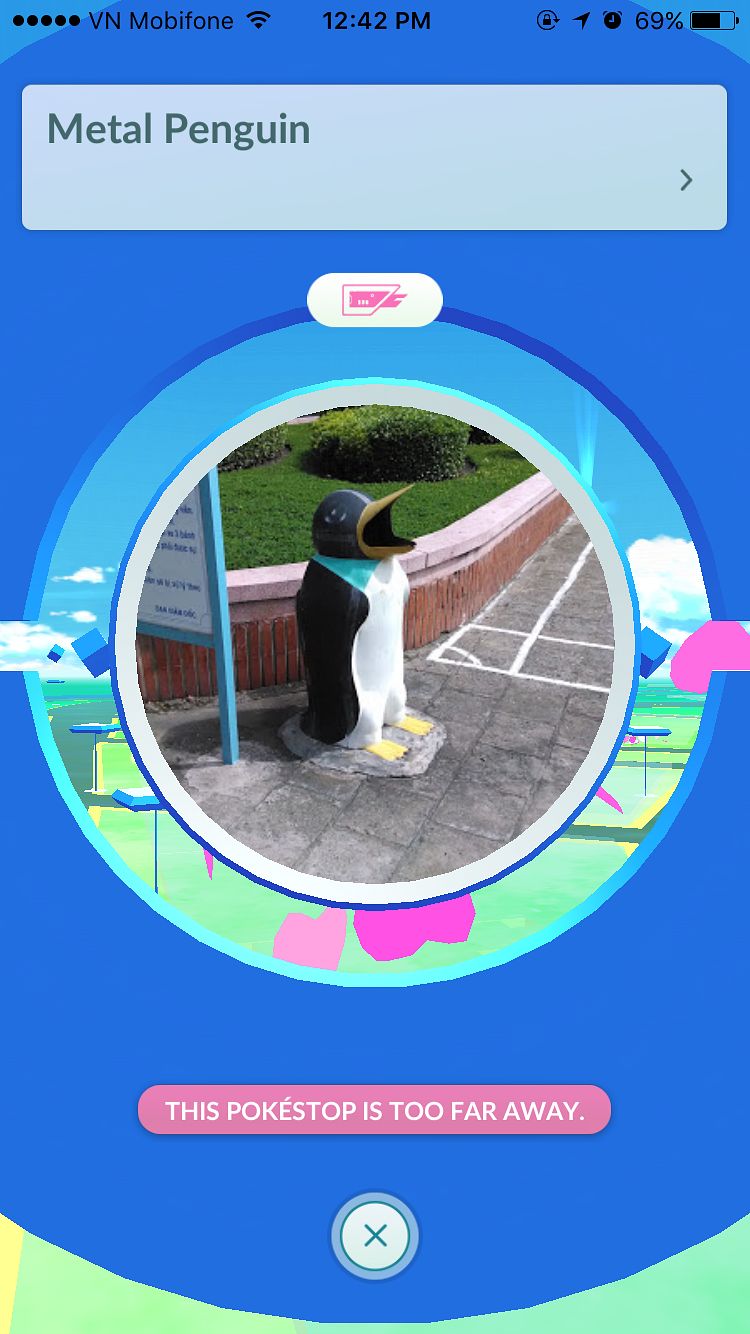Viewport: 750px width, 1334px height.
Task: Tap the lure module slot
Action: tap(374, 299)
